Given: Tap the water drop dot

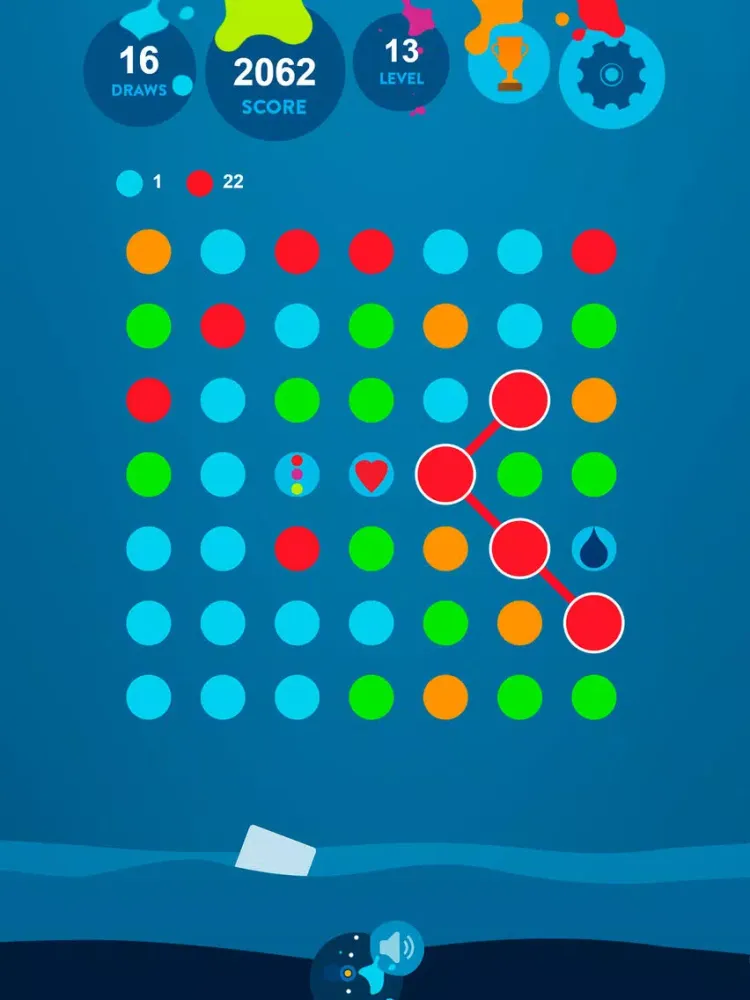Looking at the screenshot, I should 594,548.
